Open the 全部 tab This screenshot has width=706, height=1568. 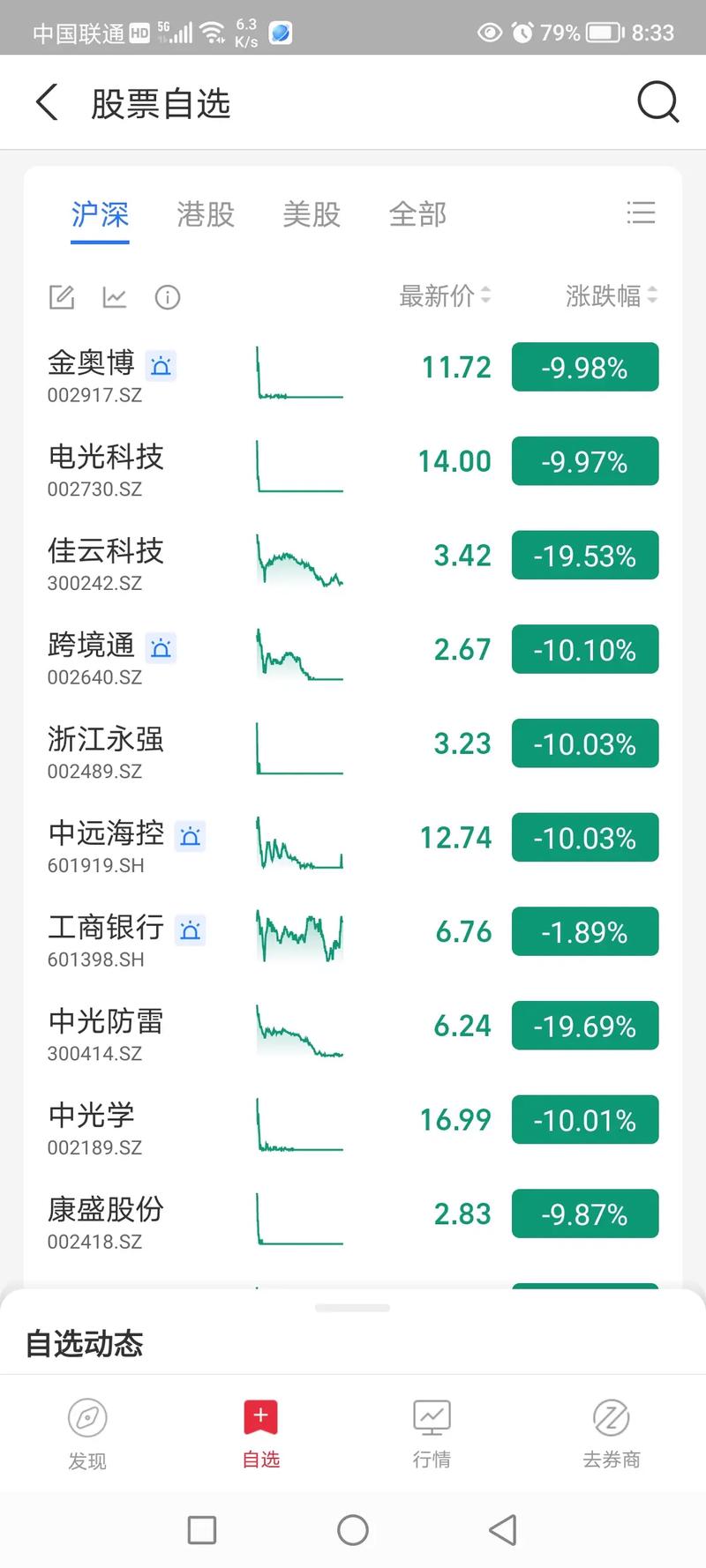tap(417, 215)
